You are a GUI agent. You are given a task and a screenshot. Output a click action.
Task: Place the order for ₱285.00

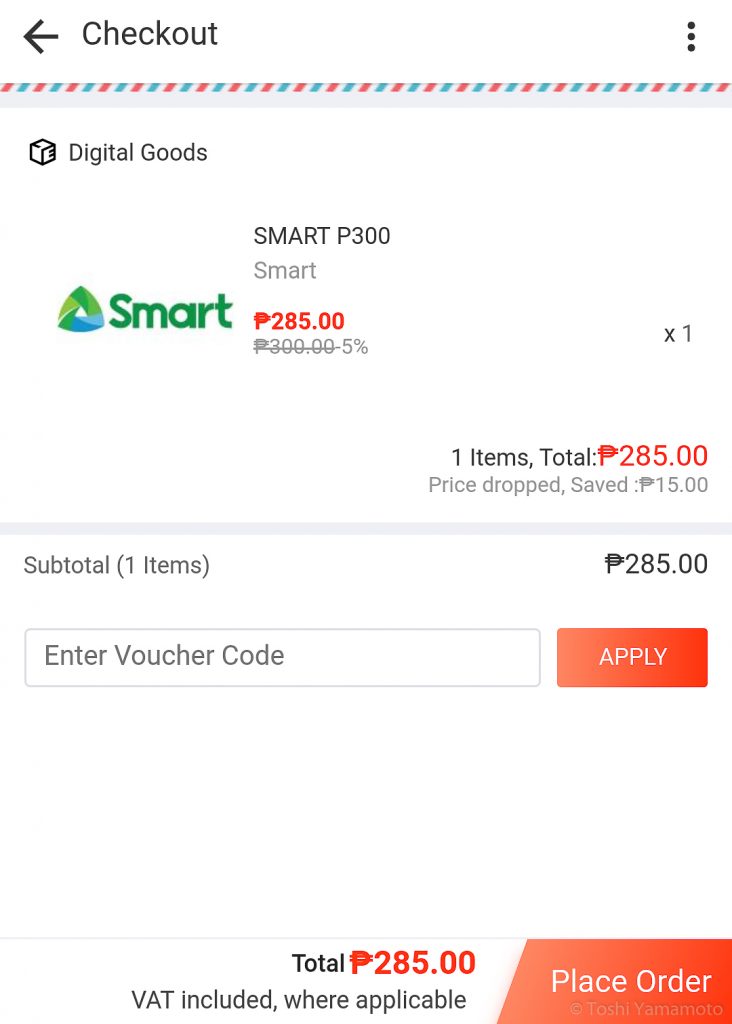pos(628,981)
